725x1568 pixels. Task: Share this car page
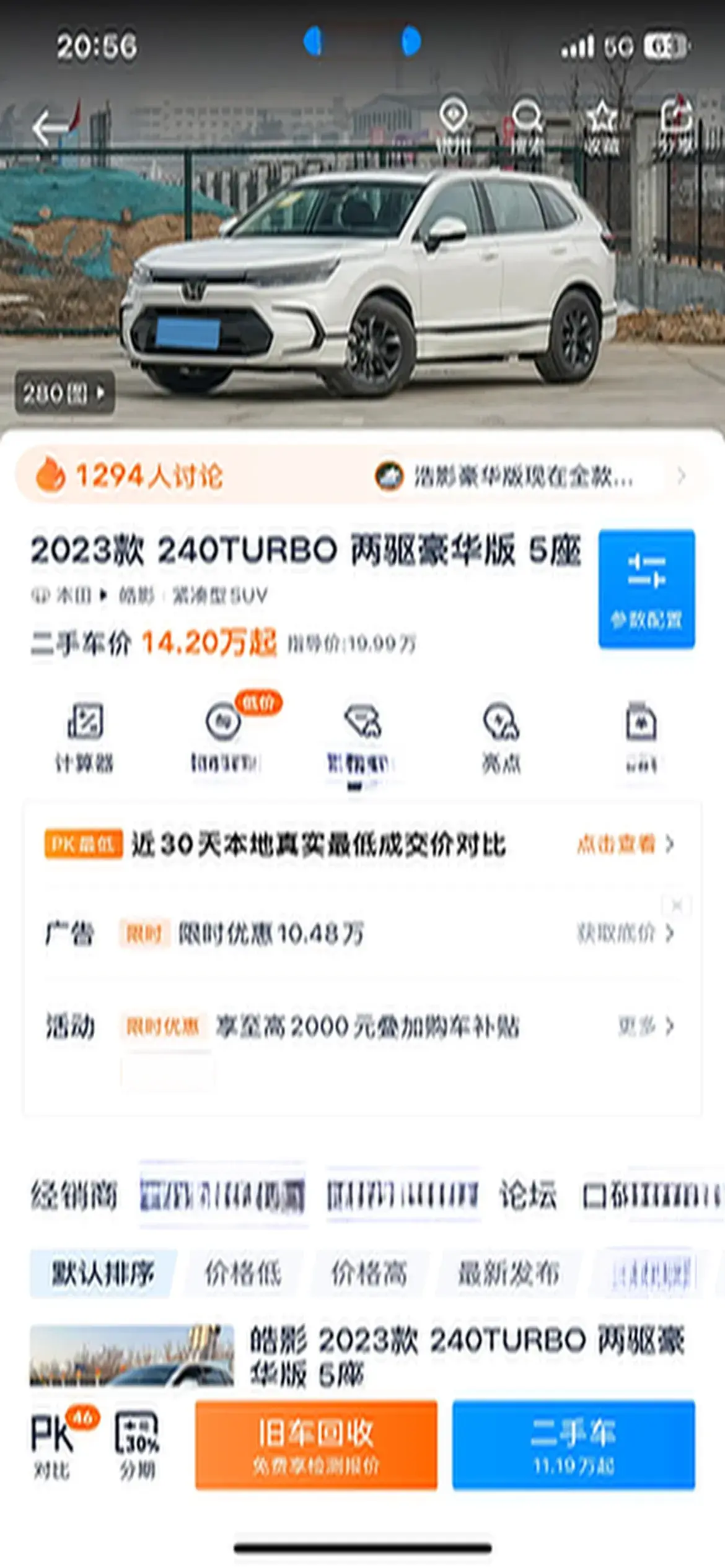(x=676, y=127)
